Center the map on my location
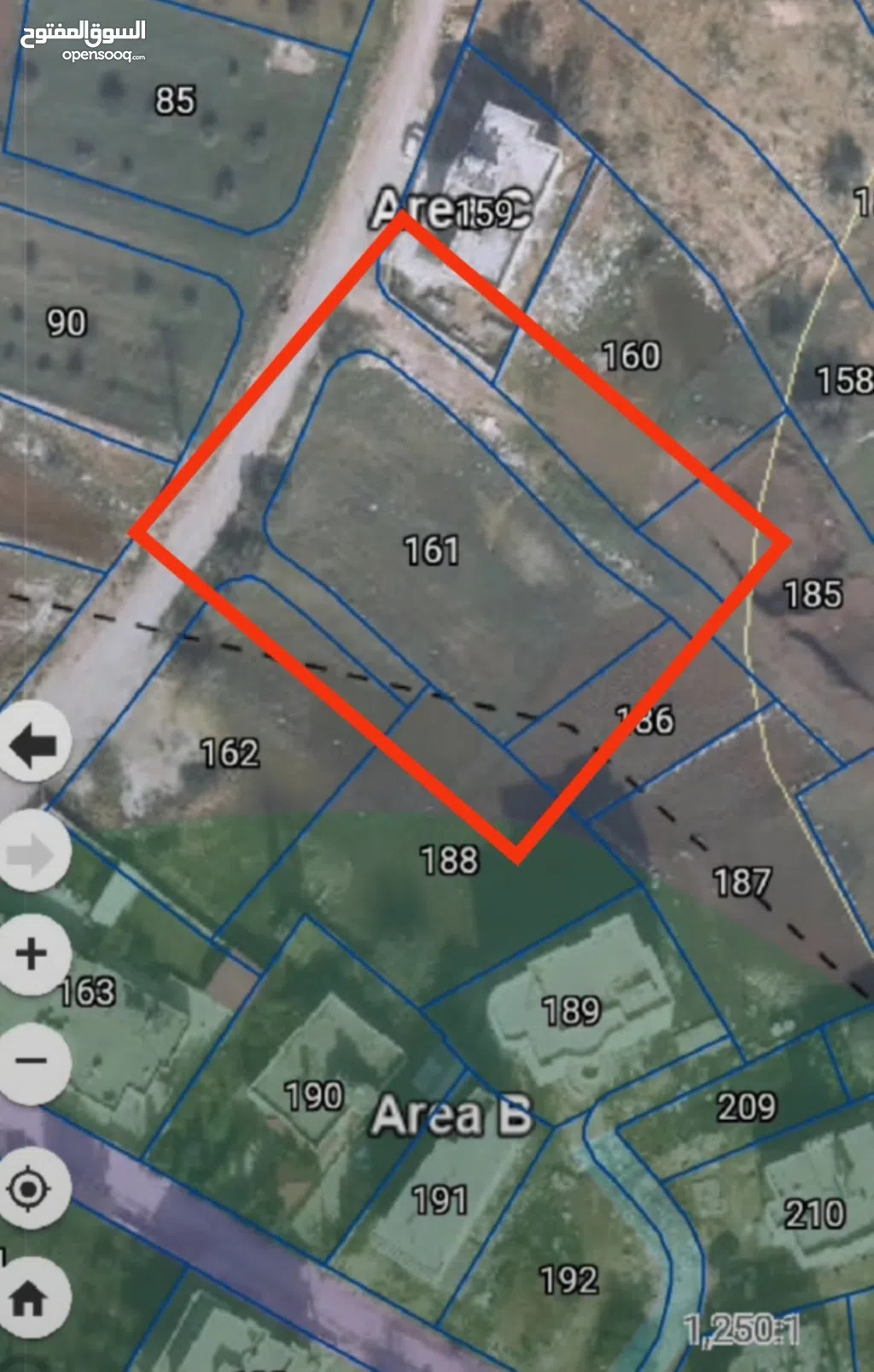874x1372 pixels. click(31, 1188)
